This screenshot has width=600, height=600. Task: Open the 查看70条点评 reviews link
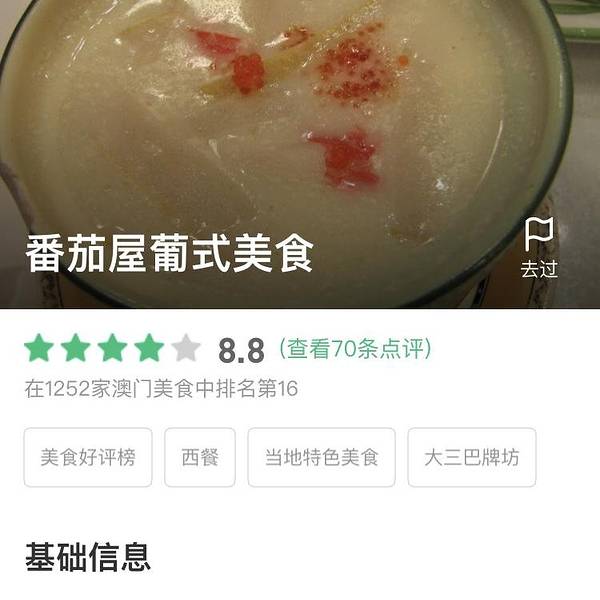pos(355,349)
